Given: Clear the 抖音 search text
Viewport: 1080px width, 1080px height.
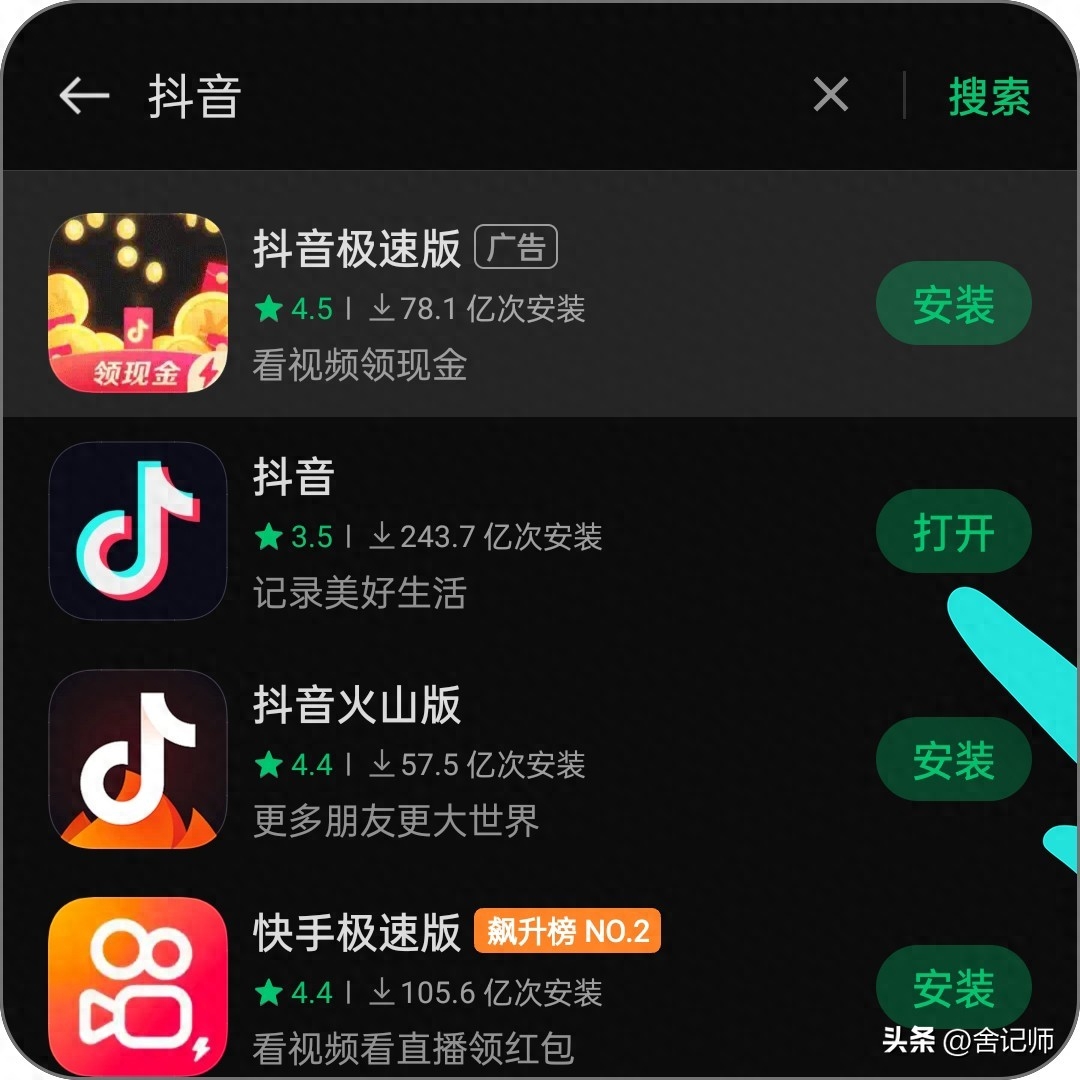Looking at the screenshot, I should click(x=830, y=95).
